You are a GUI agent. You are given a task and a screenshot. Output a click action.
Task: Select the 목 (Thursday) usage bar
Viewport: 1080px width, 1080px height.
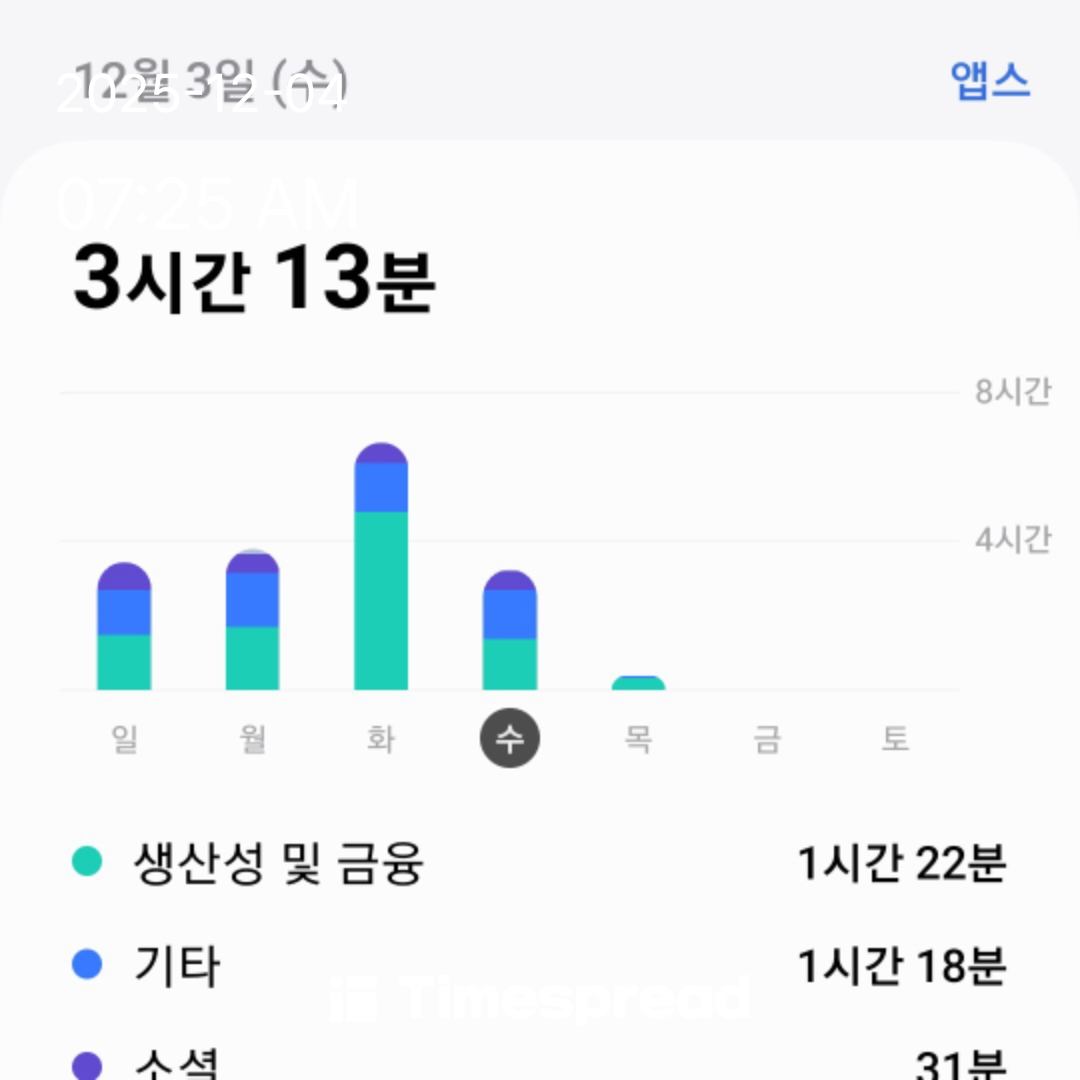coord(638,683)
